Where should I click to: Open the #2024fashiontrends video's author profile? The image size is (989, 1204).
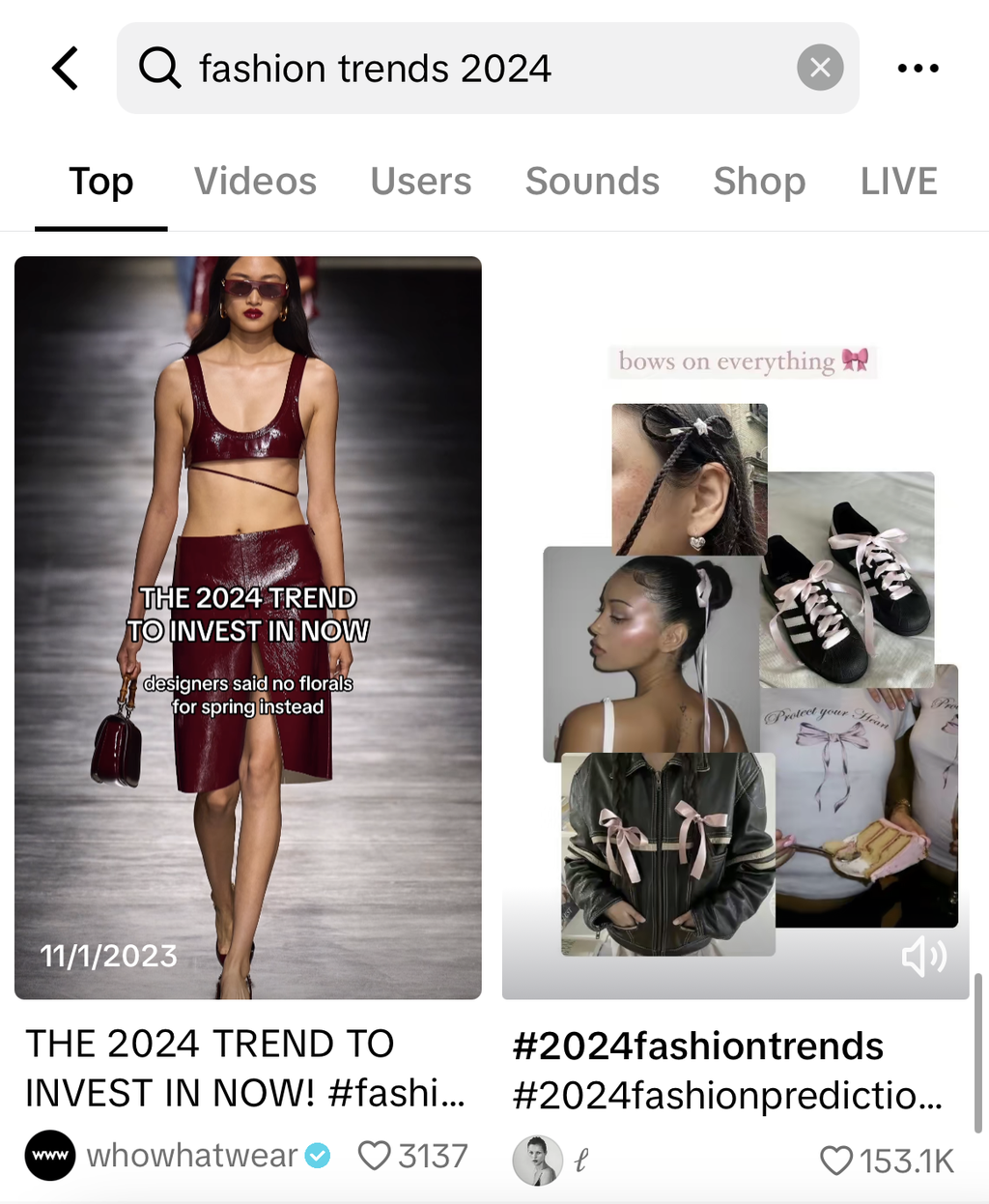[x=537, y=1161]
